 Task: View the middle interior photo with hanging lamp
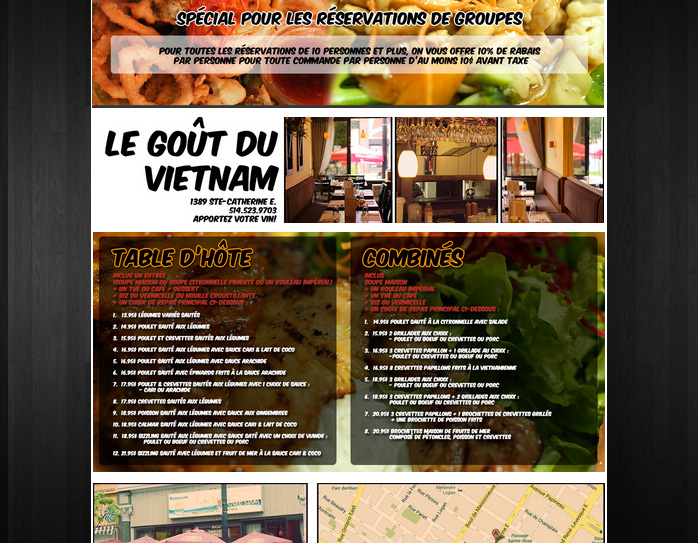(x=446, y=170)
